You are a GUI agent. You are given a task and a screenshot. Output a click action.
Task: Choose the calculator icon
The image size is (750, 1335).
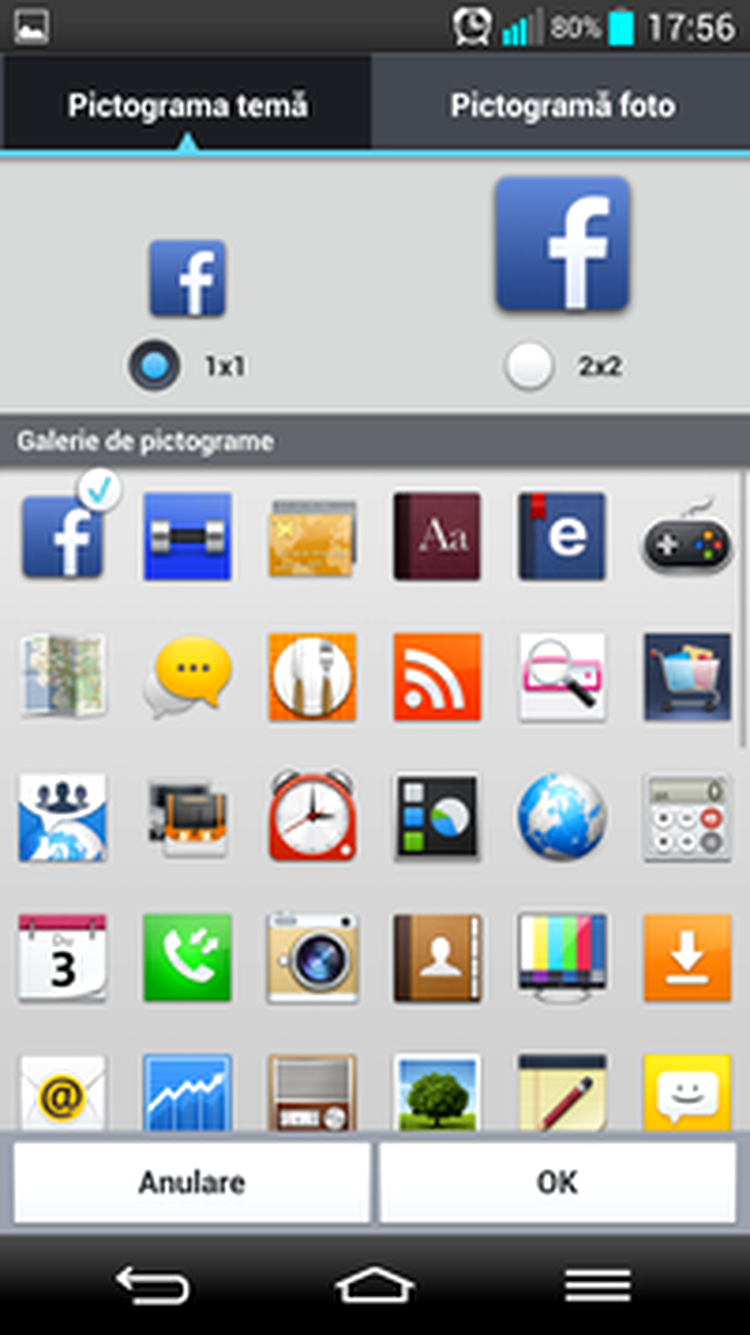coord(686,816)
